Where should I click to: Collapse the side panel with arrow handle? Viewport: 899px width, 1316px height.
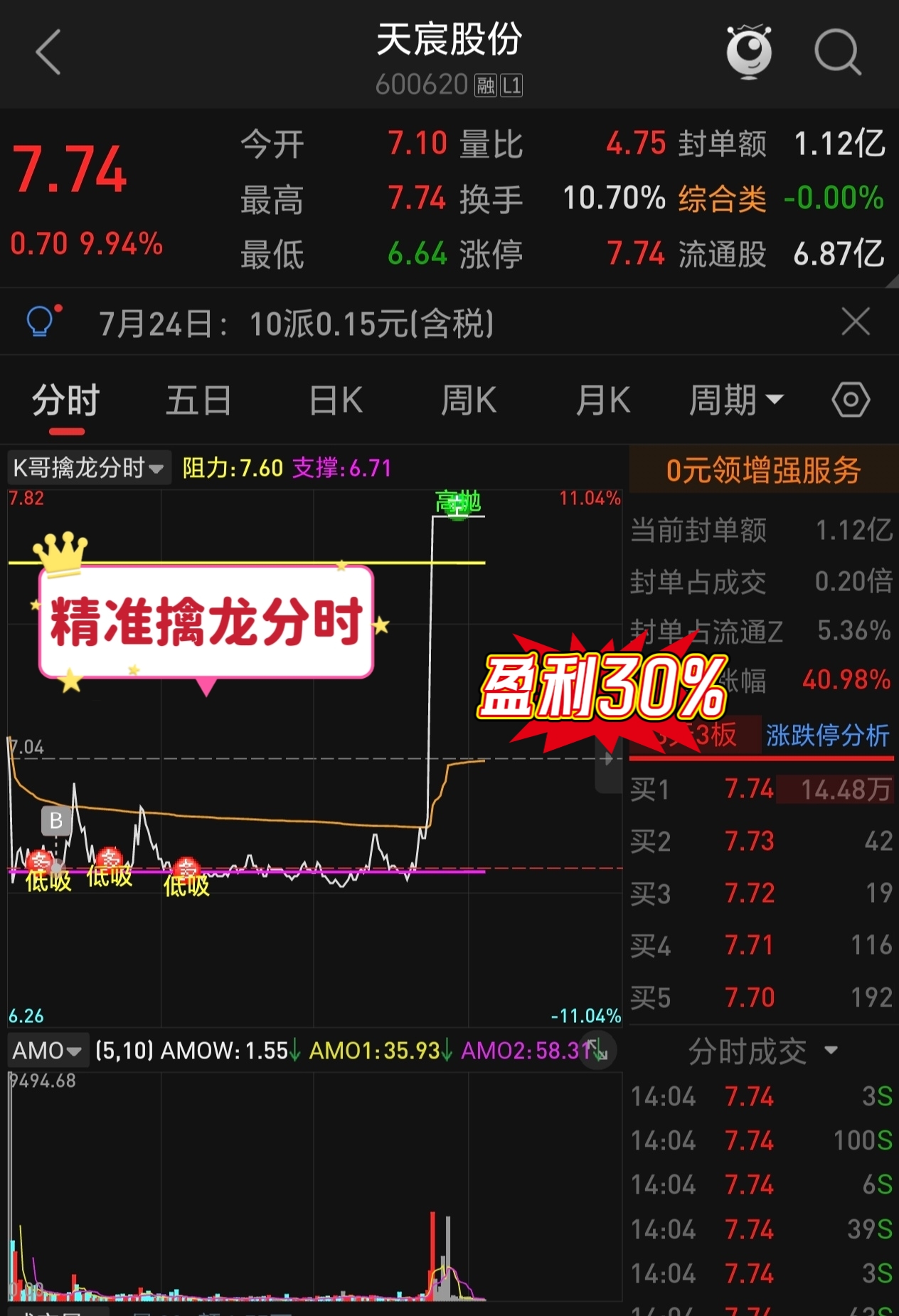pyautogui.click(x=608, y=759)
